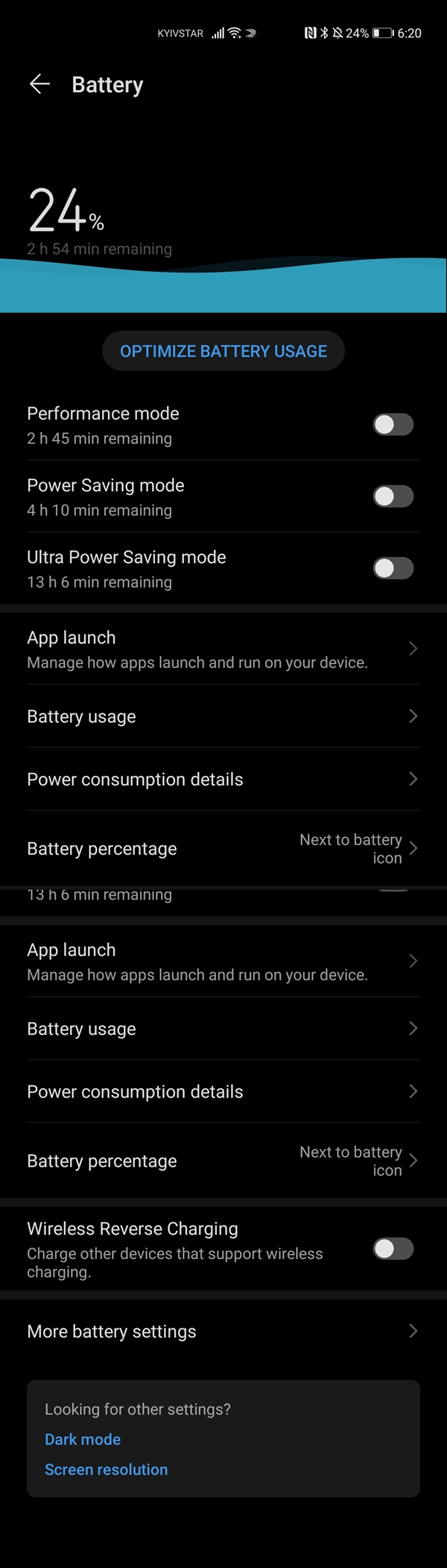Open the Screen resolution link
The height and width of the screenshot is (1568, 447).
click(x=106, y=1469)
